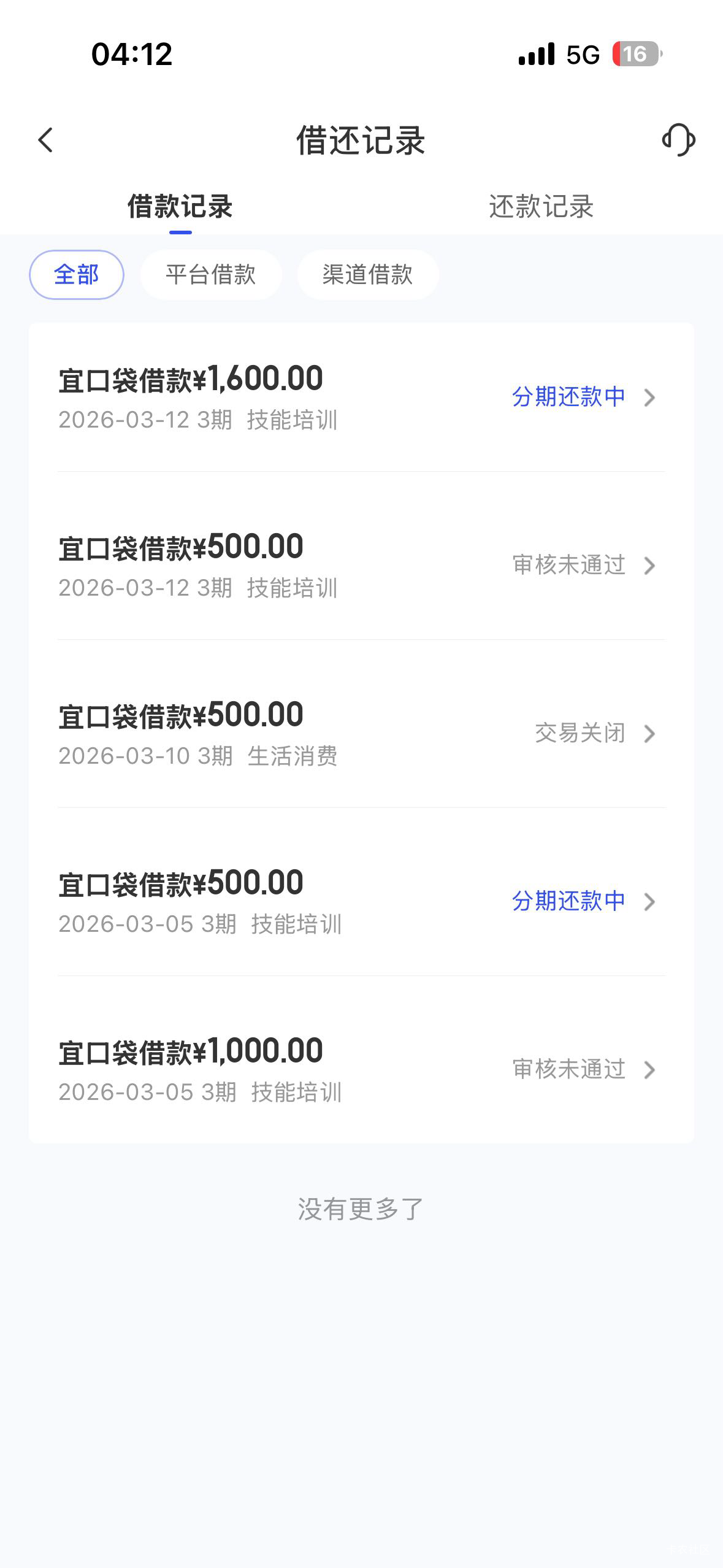
Task: Go back from 借还记录 page
Action: tap(46, 140)
